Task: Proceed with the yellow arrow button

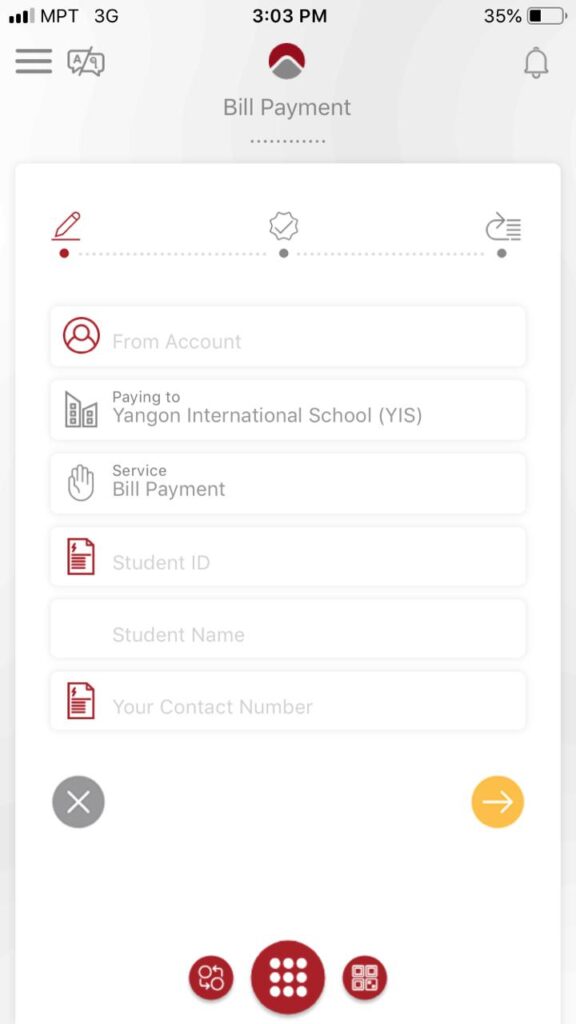Action: coord(498,802)
